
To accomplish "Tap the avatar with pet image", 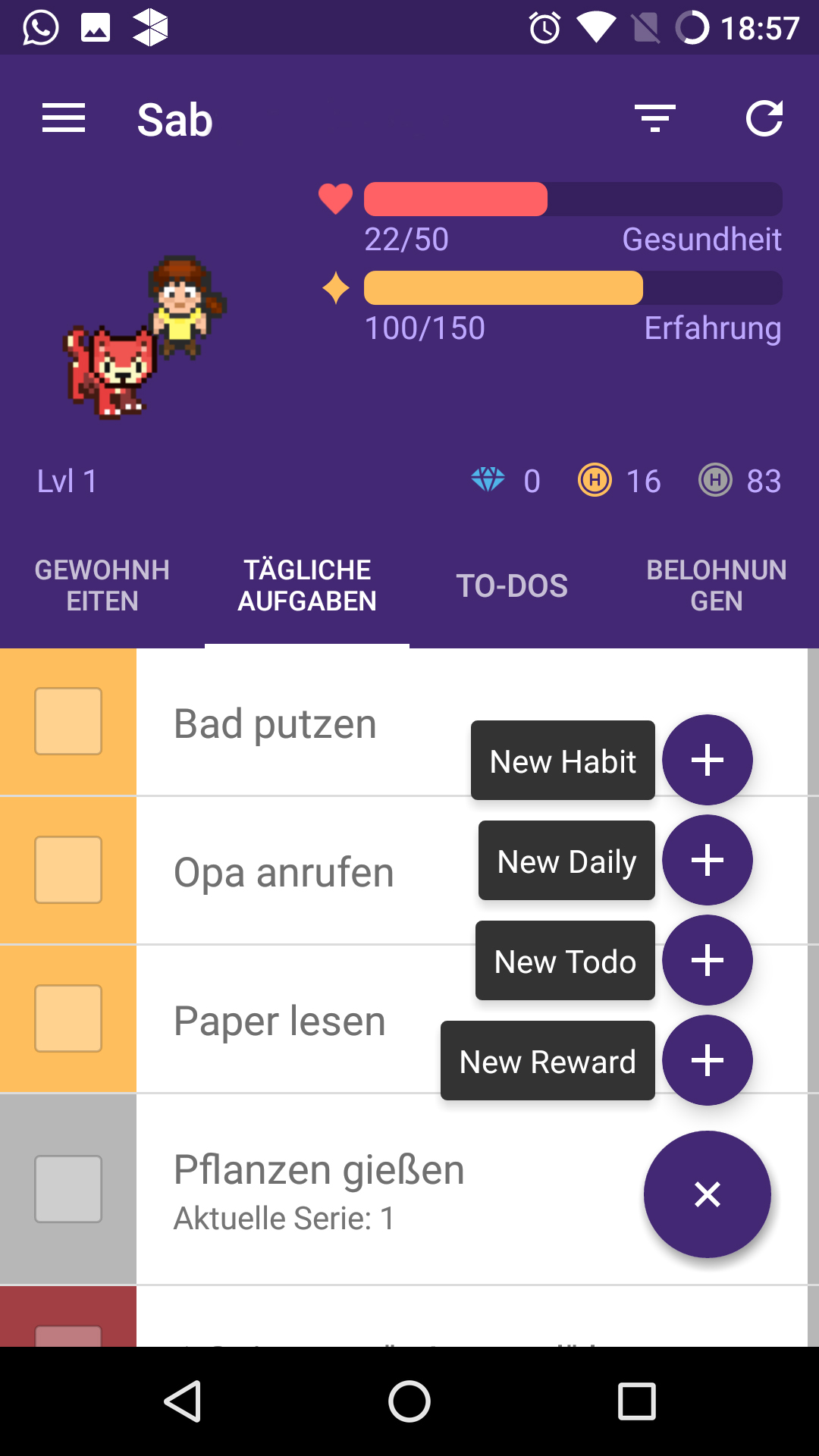I will 144,337.
